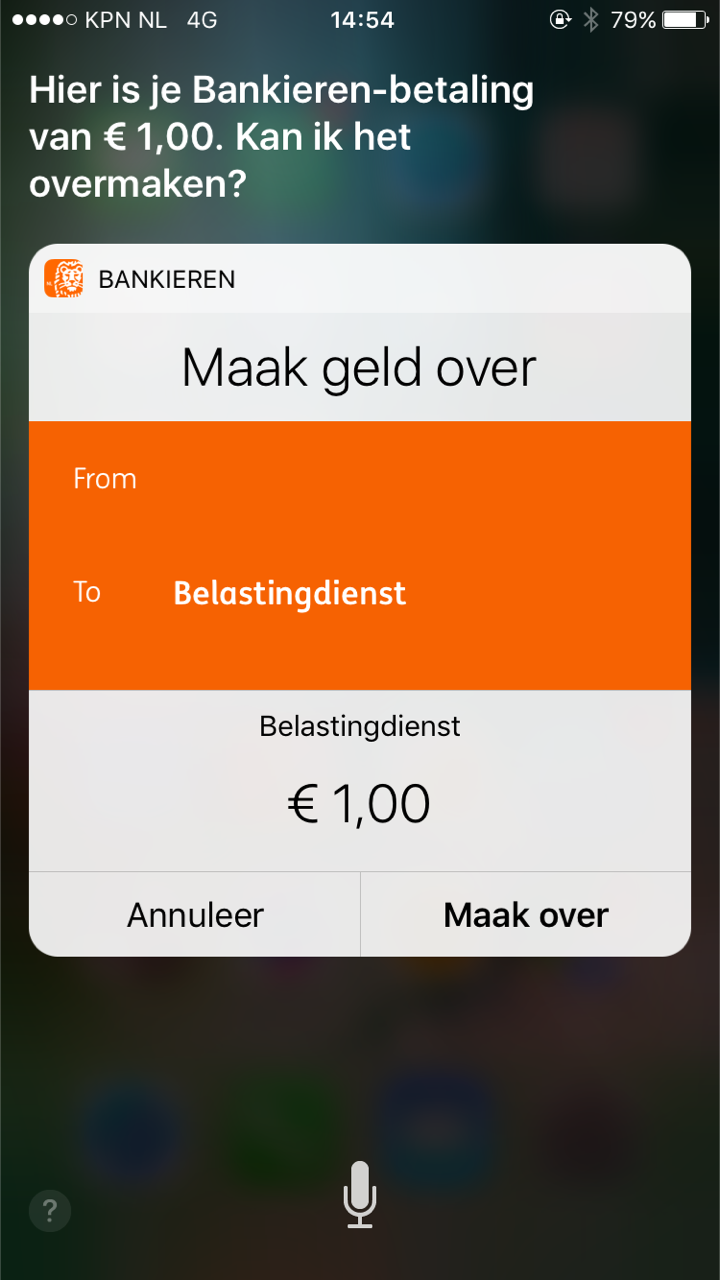Tap the BANKIEREN header label

(x=165, y=279)
